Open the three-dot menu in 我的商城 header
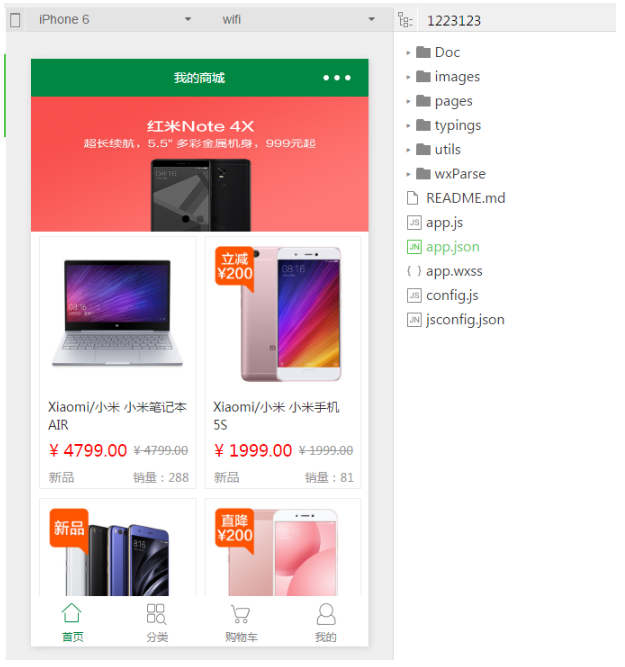This screenshot has width=625, height=667. click(x=336, y=78)
